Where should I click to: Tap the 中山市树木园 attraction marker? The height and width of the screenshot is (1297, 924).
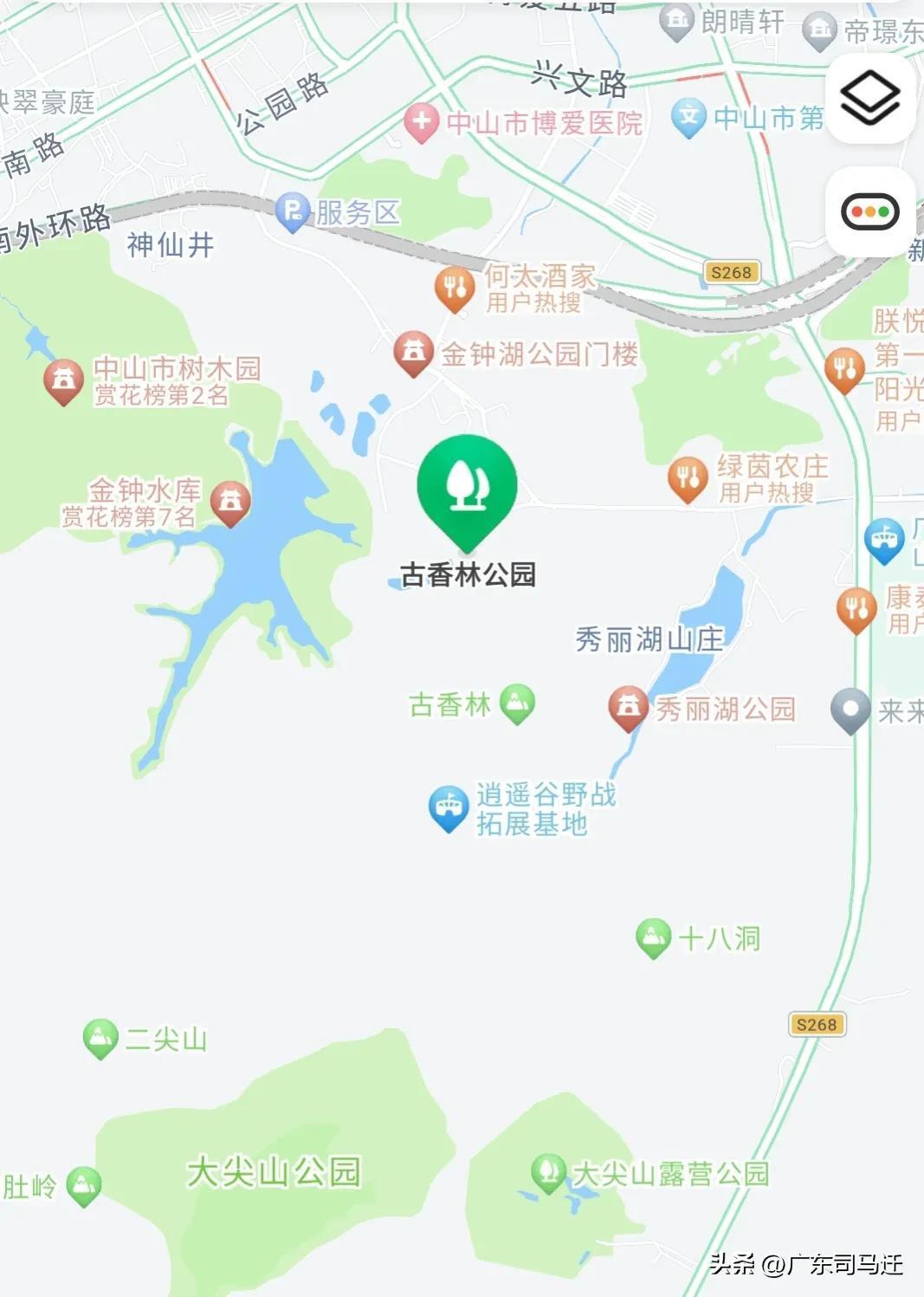coord(63,379)
